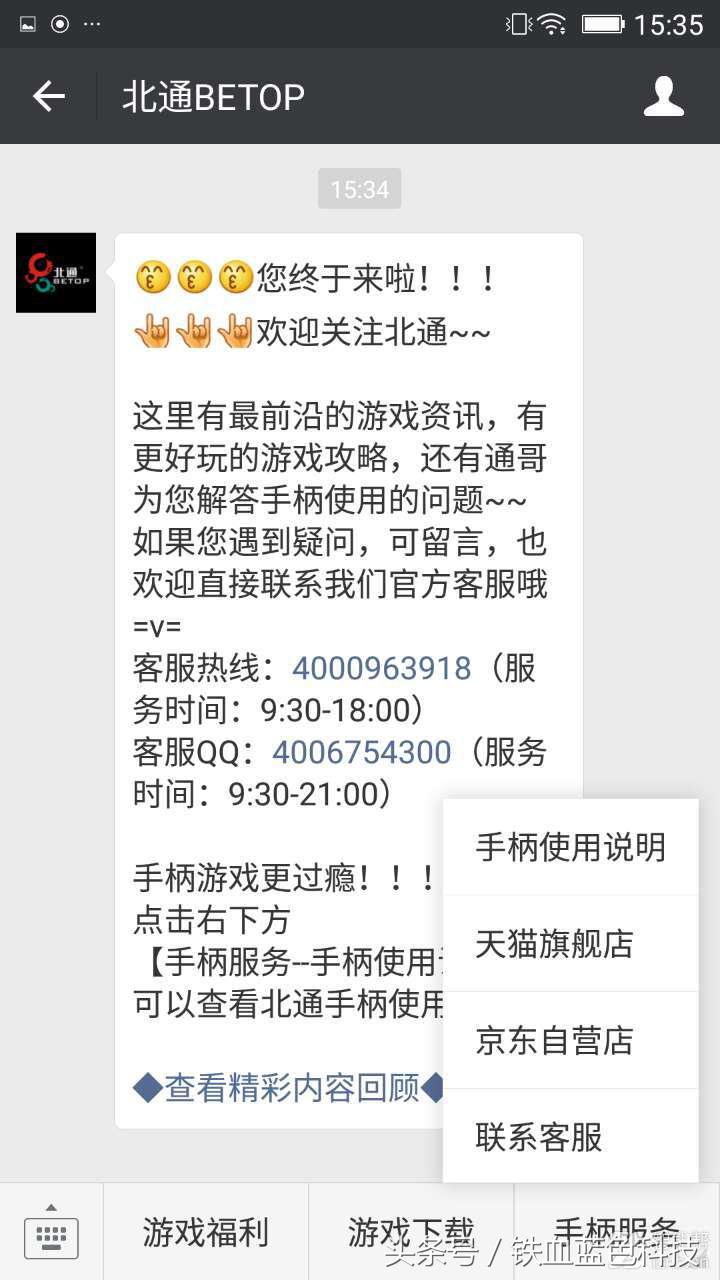
Task: Open customer service QQ 4006754300 link
Action: pos(362,752)
